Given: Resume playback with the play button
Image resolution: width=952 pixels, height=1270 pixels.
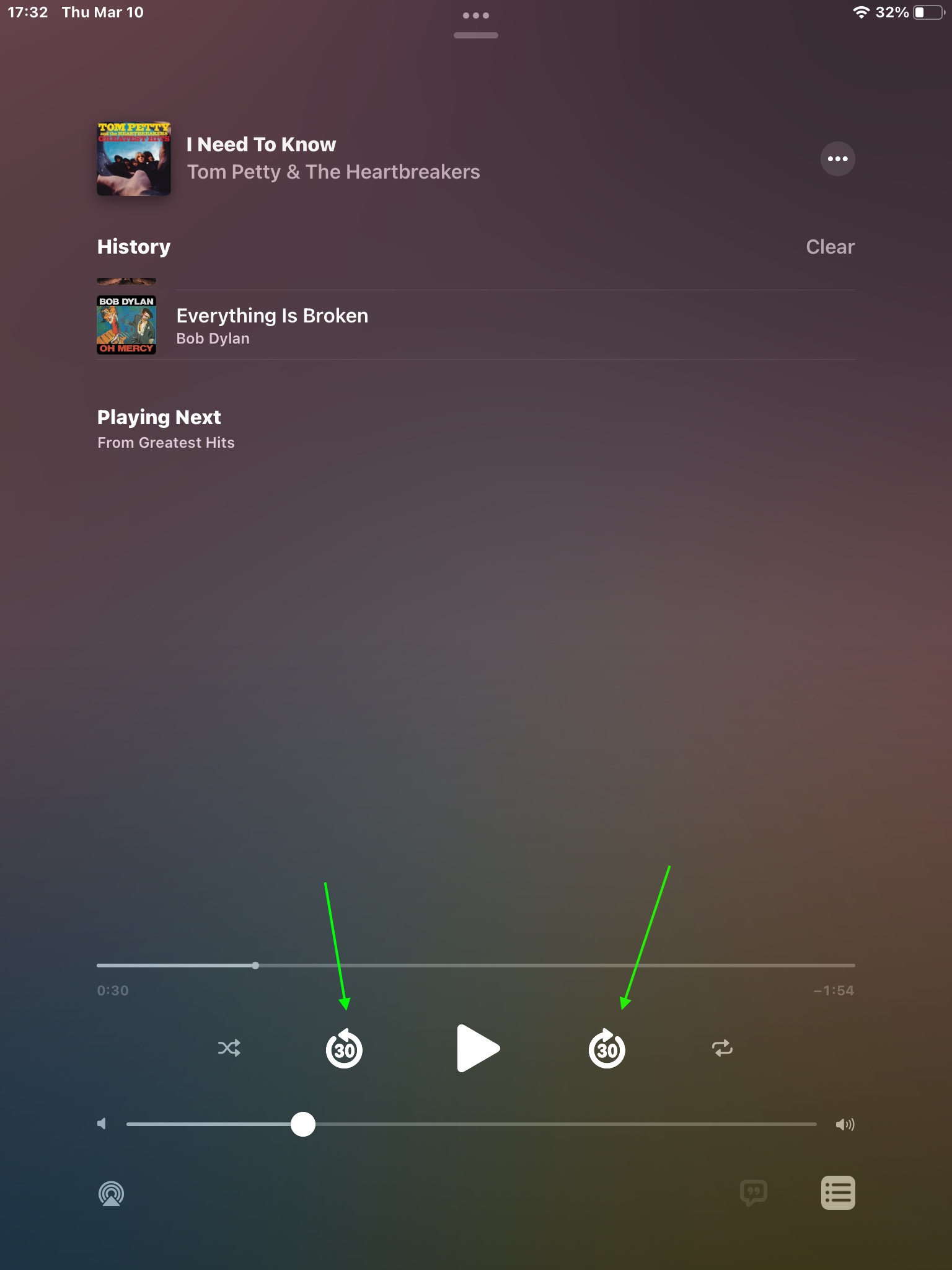Looking at the screenshot, I should tap(478, 1049).
